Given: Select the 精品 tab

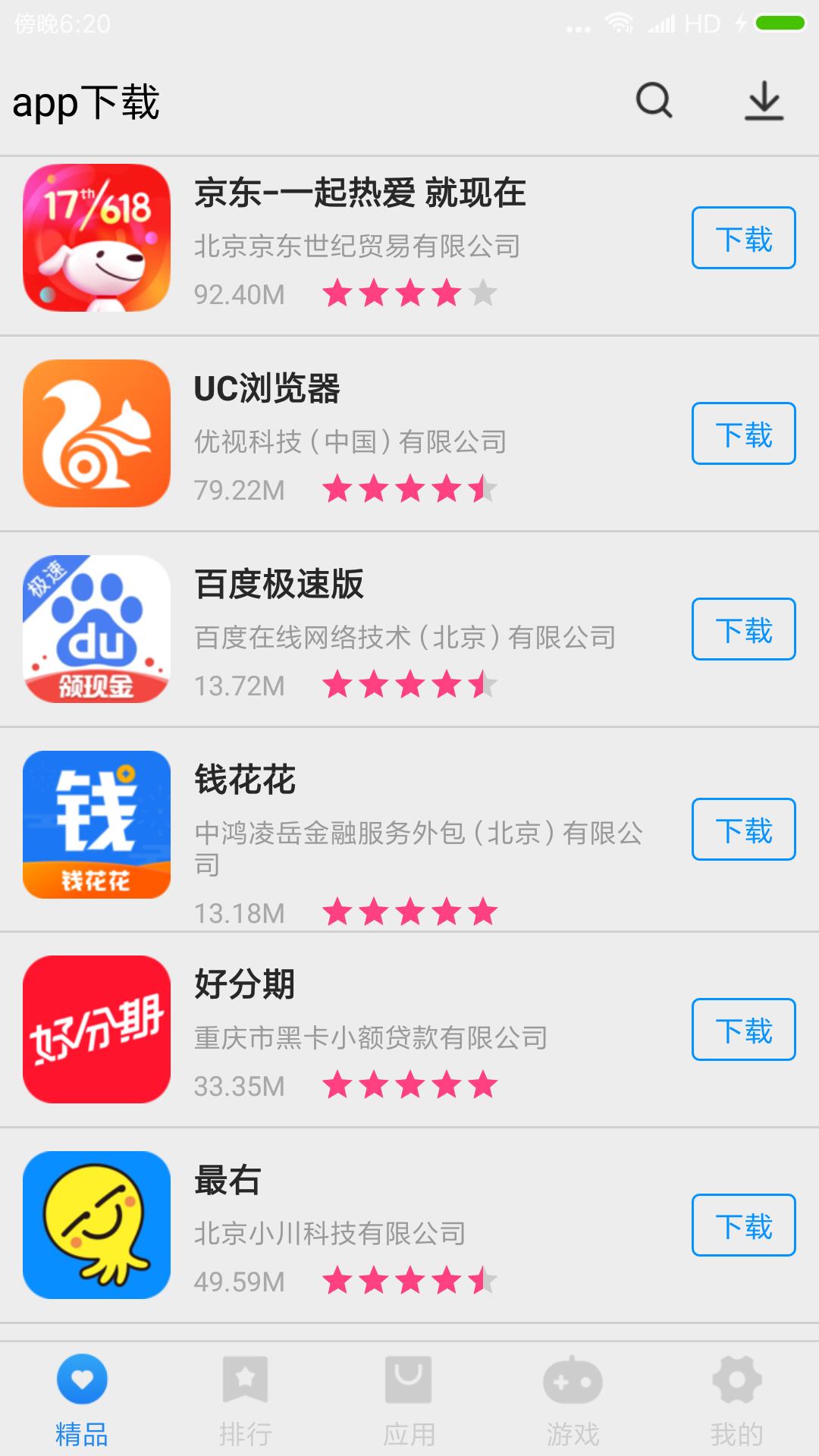Looking at the screenshot, I should coord(82,1399).
